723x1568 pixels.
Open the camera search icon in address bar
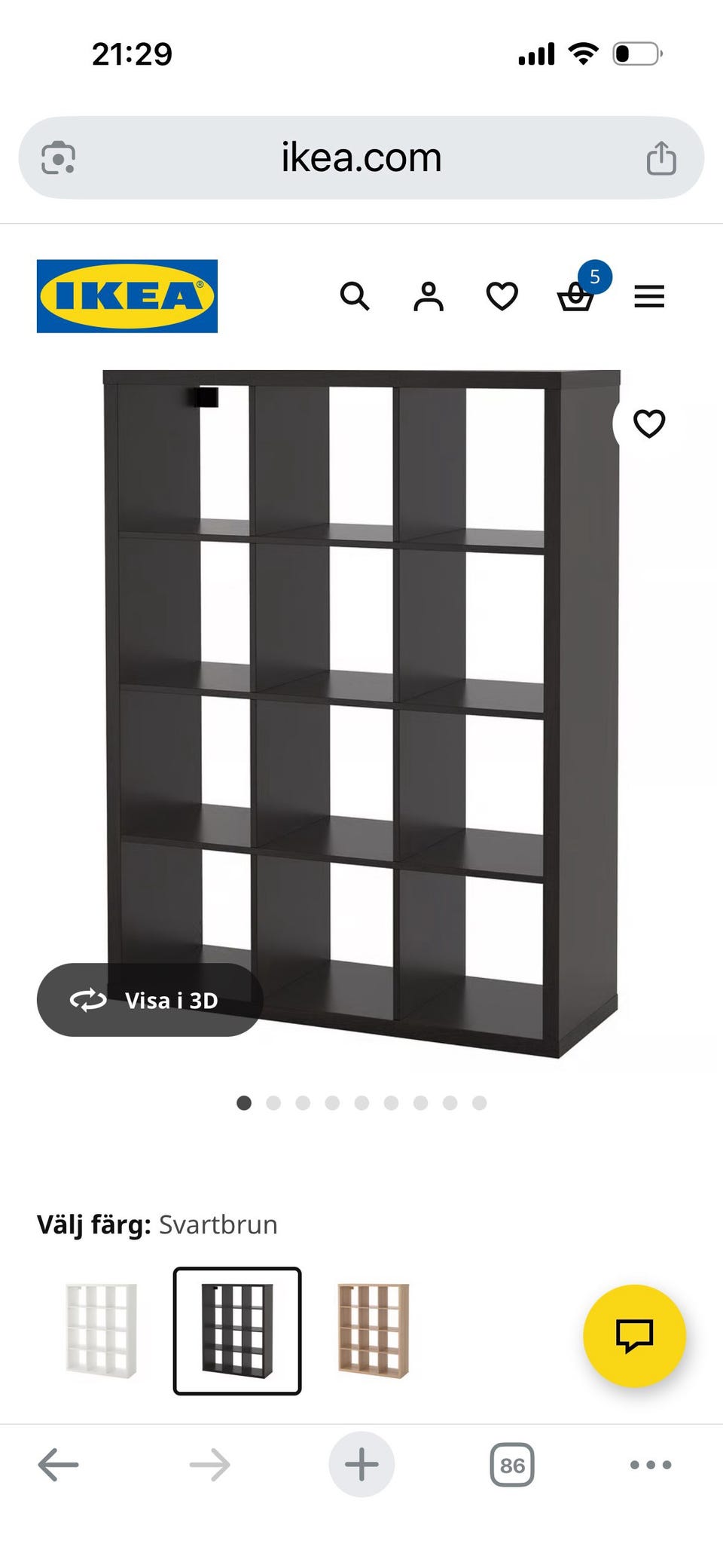58,157
